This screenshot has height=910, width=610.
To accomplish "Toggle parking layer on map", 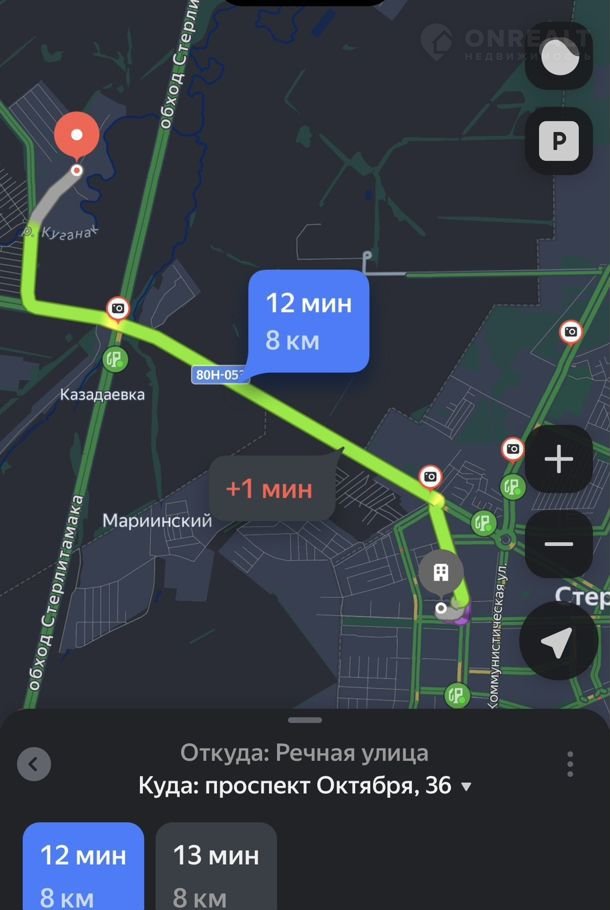I will point(559,142).
